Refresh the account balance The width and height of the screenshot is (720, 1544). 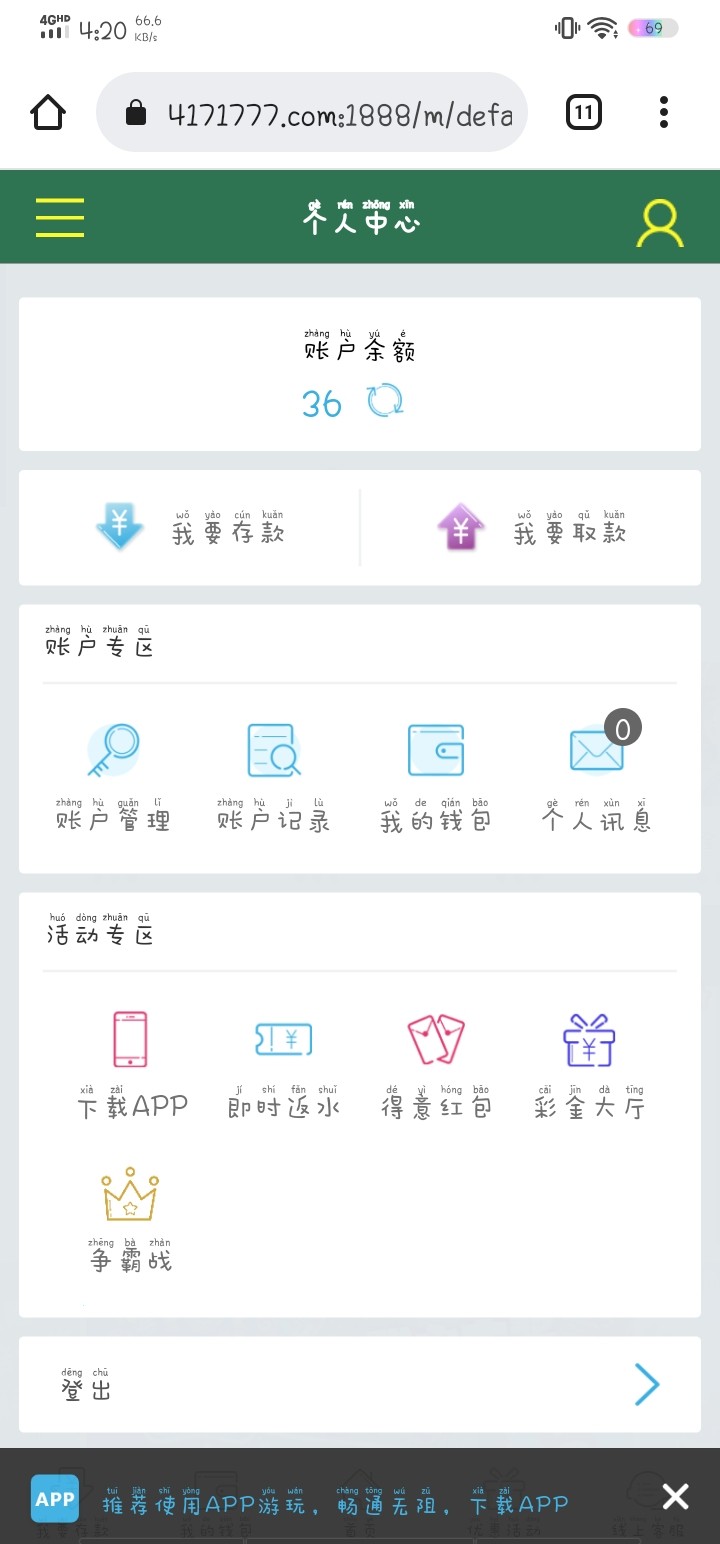pyautogui.click(x=385, y=402)
